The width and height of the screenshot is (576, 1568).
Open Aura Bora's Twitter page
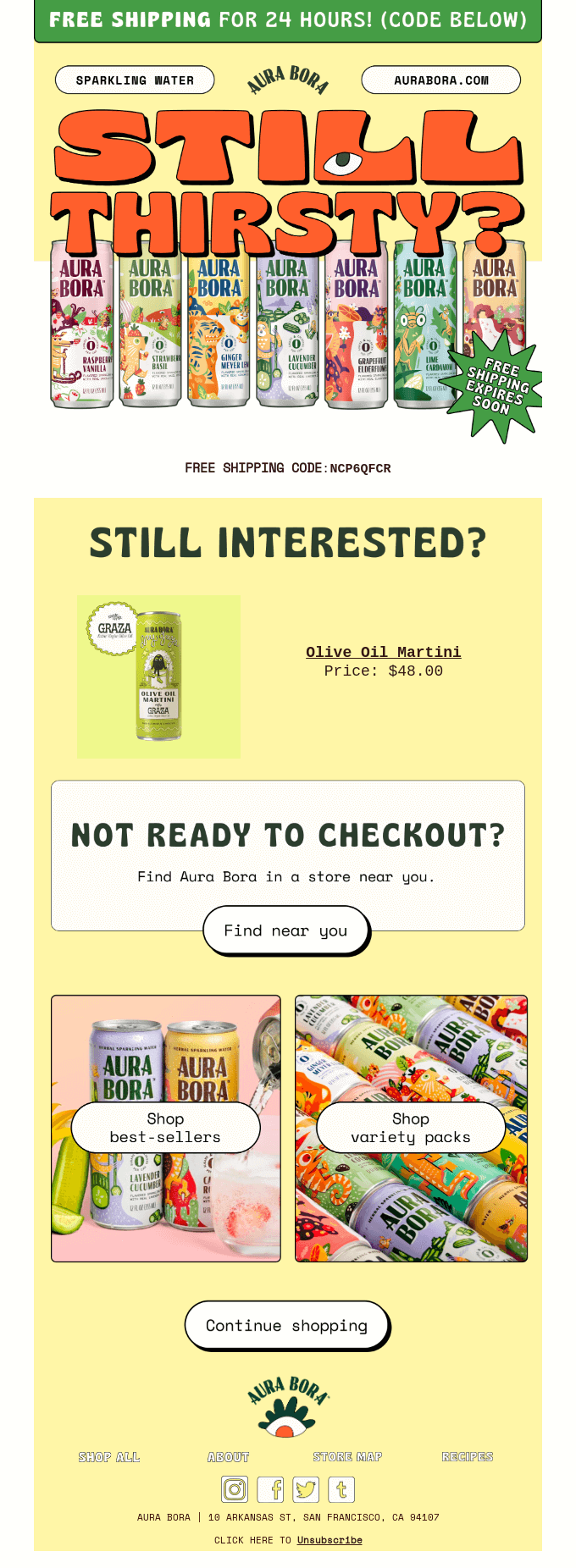click(306, 1489)
